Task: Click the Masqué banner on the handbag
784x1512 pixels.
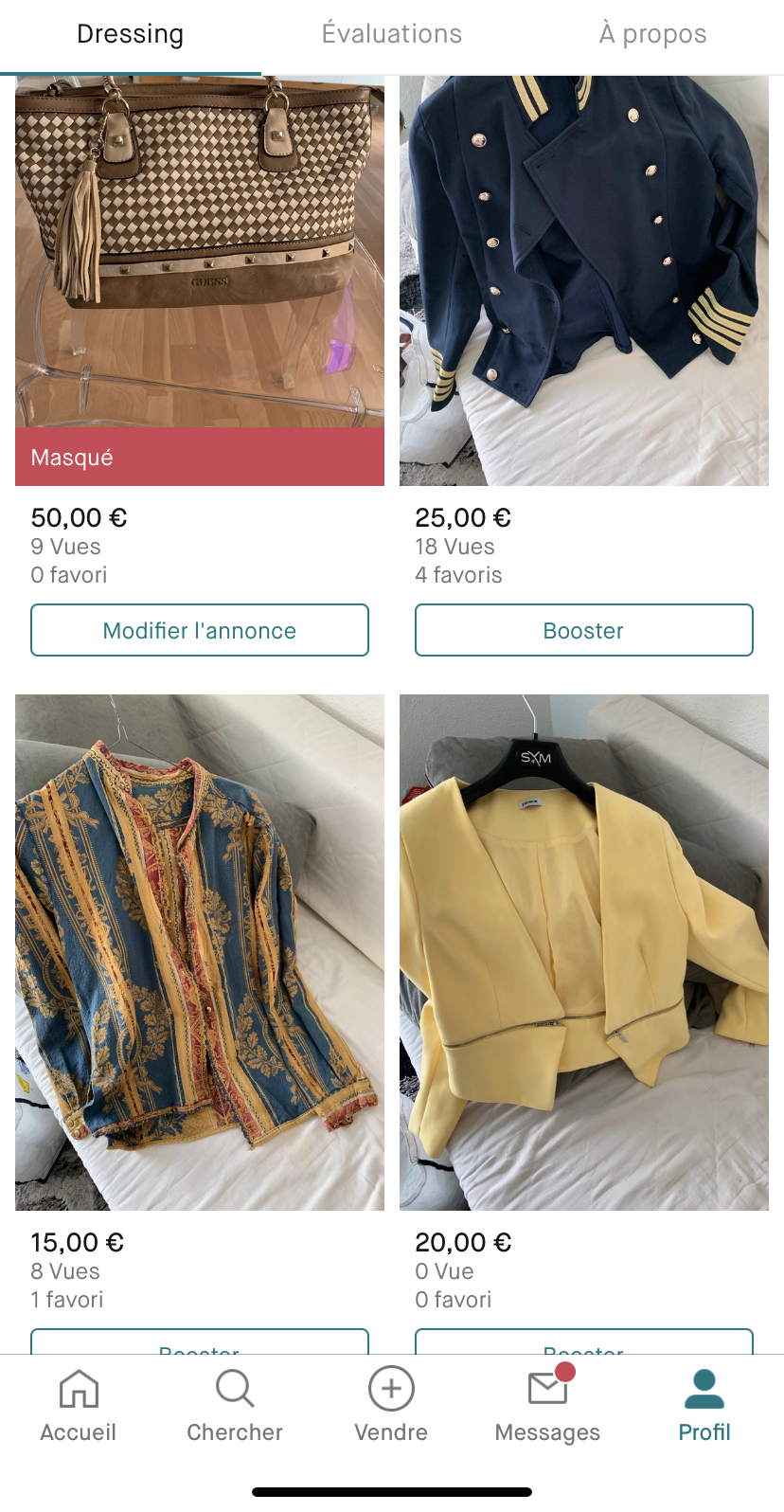Action: pos(199,458)
